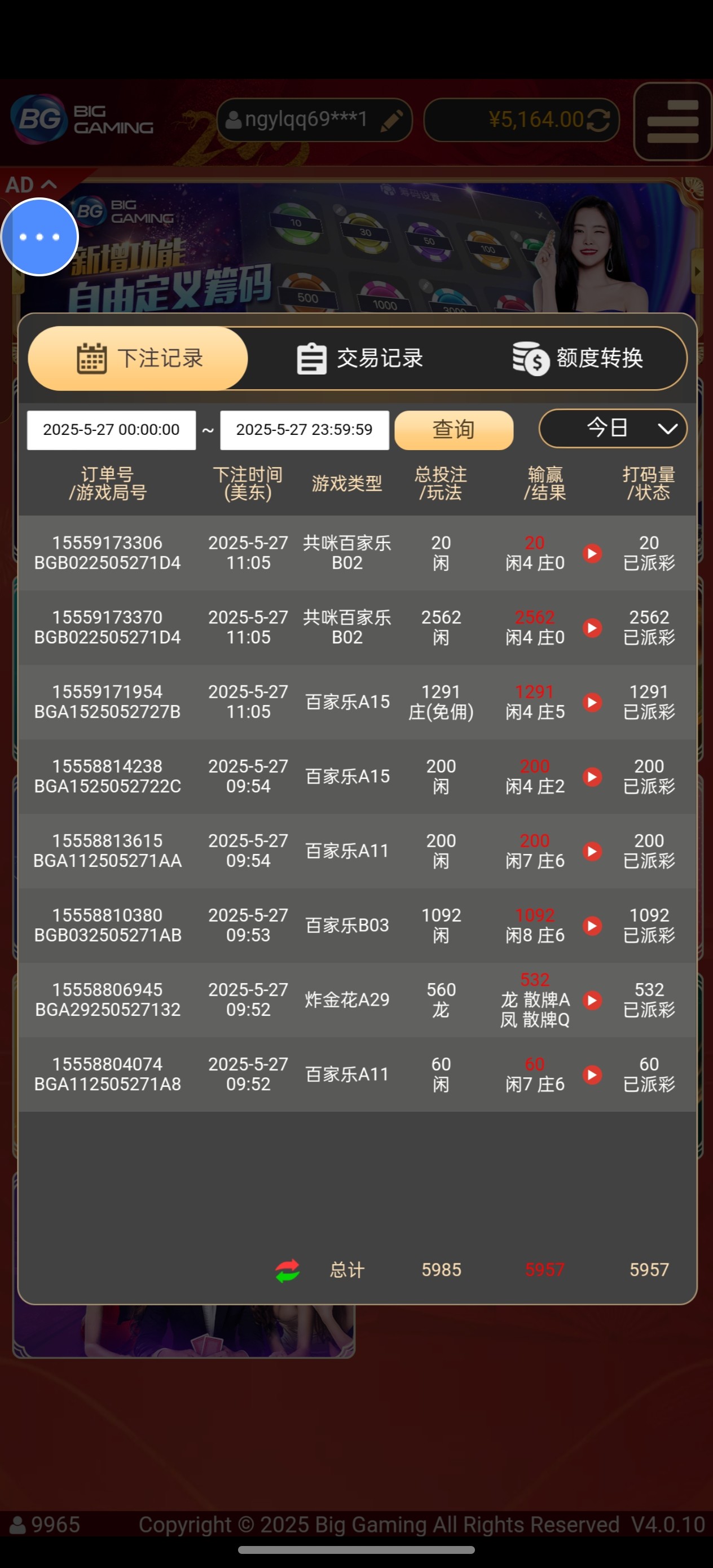Pick the start date 2025-5-27 00:00:00
The width and height of the screenshot is (713, 1568).
pyautogui.click(x=112, y=430)
